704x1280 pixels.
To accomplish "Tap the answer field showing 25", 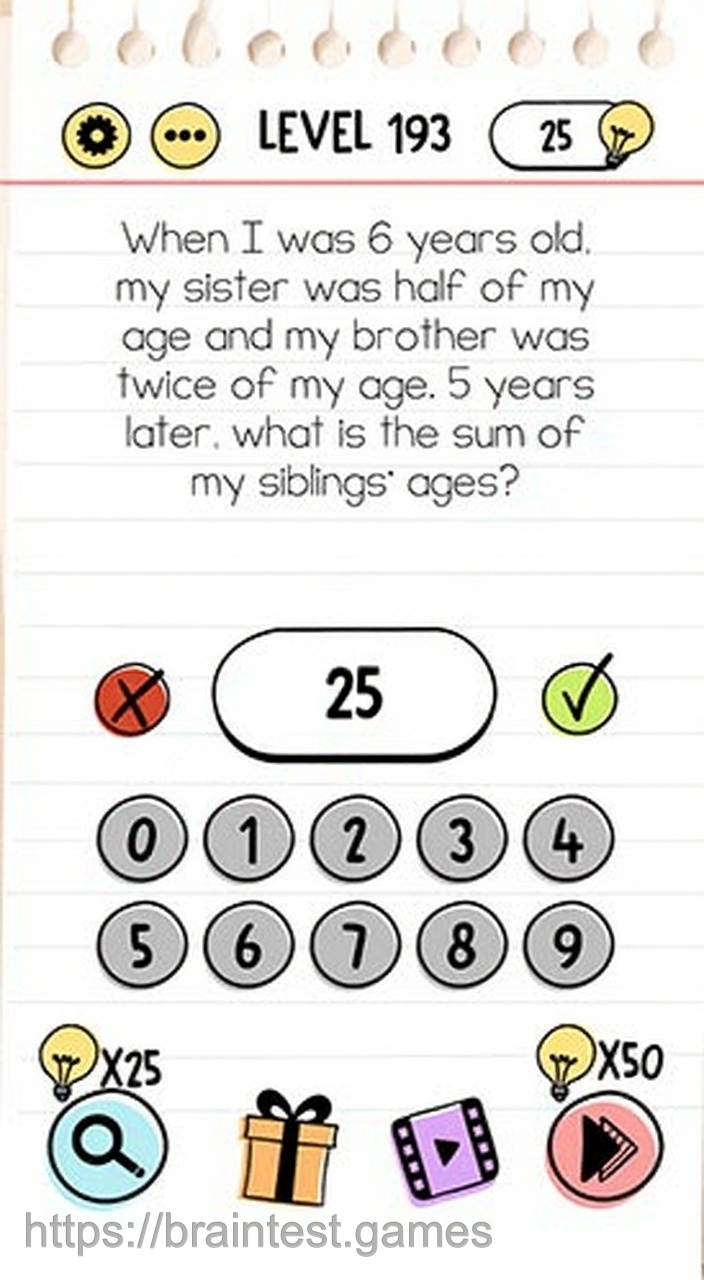I will pos(354,694).
